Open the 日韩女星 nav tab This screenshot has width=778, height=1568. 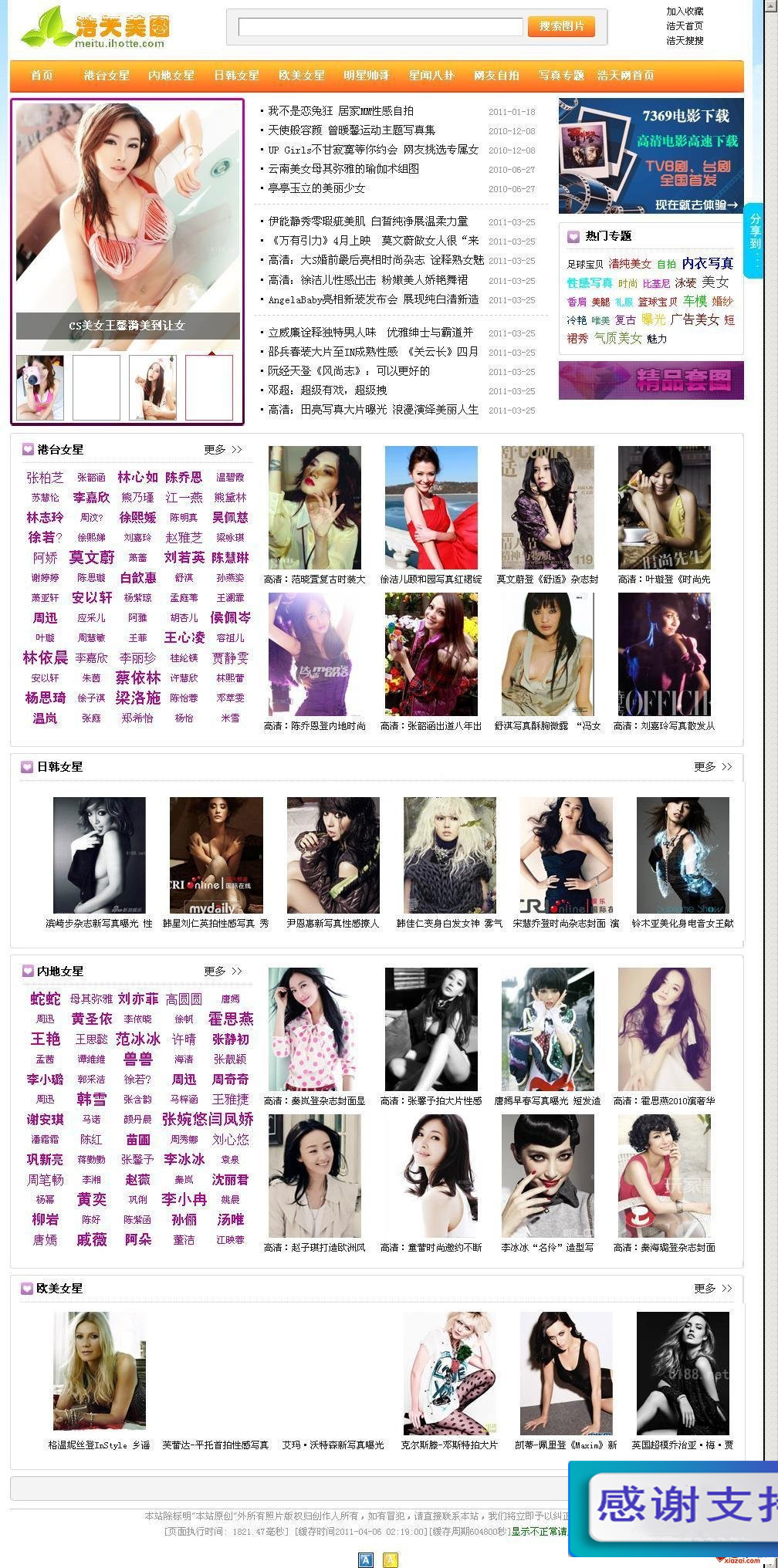click(236, 76)
